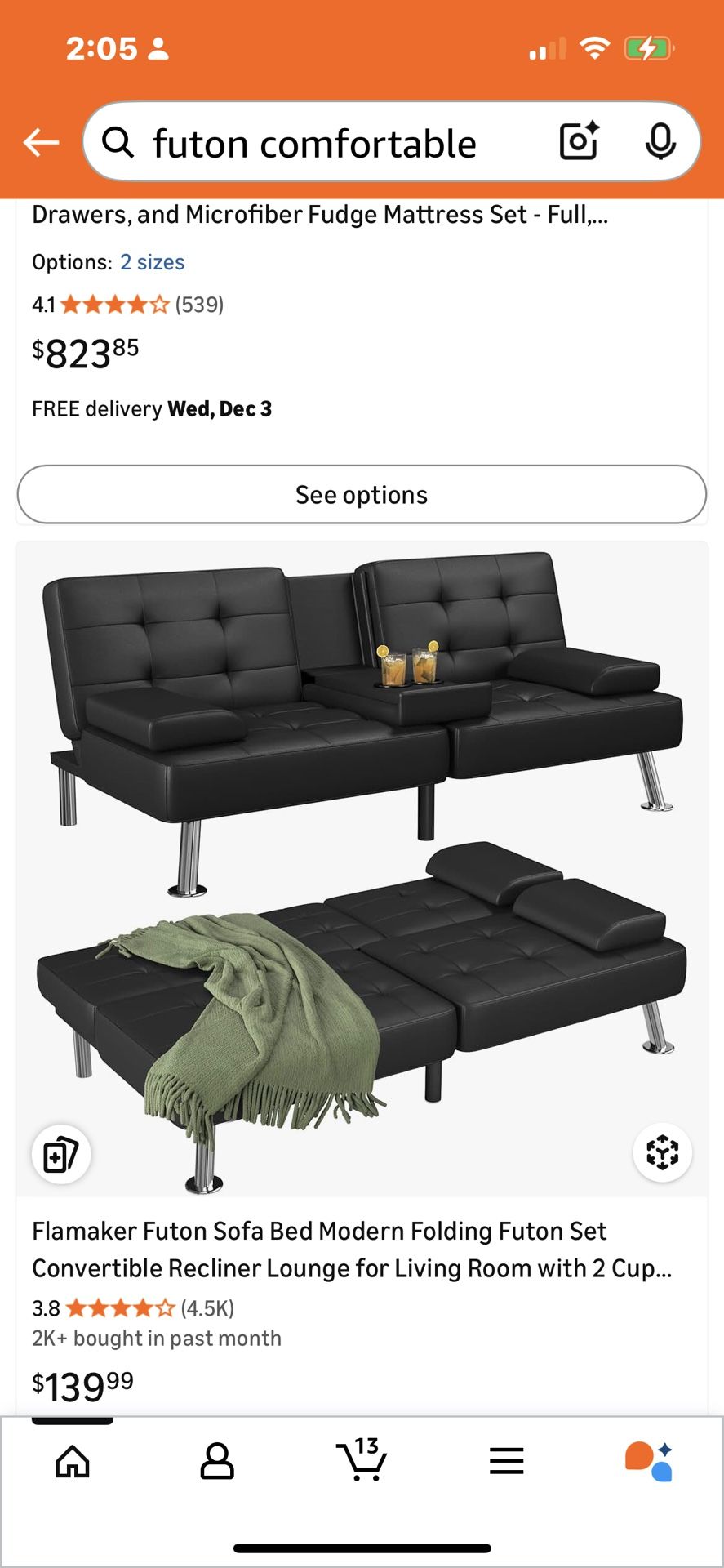
Task: Start a visual search with the camera icon
Action: pyautogui.click(x=578, y=141)
